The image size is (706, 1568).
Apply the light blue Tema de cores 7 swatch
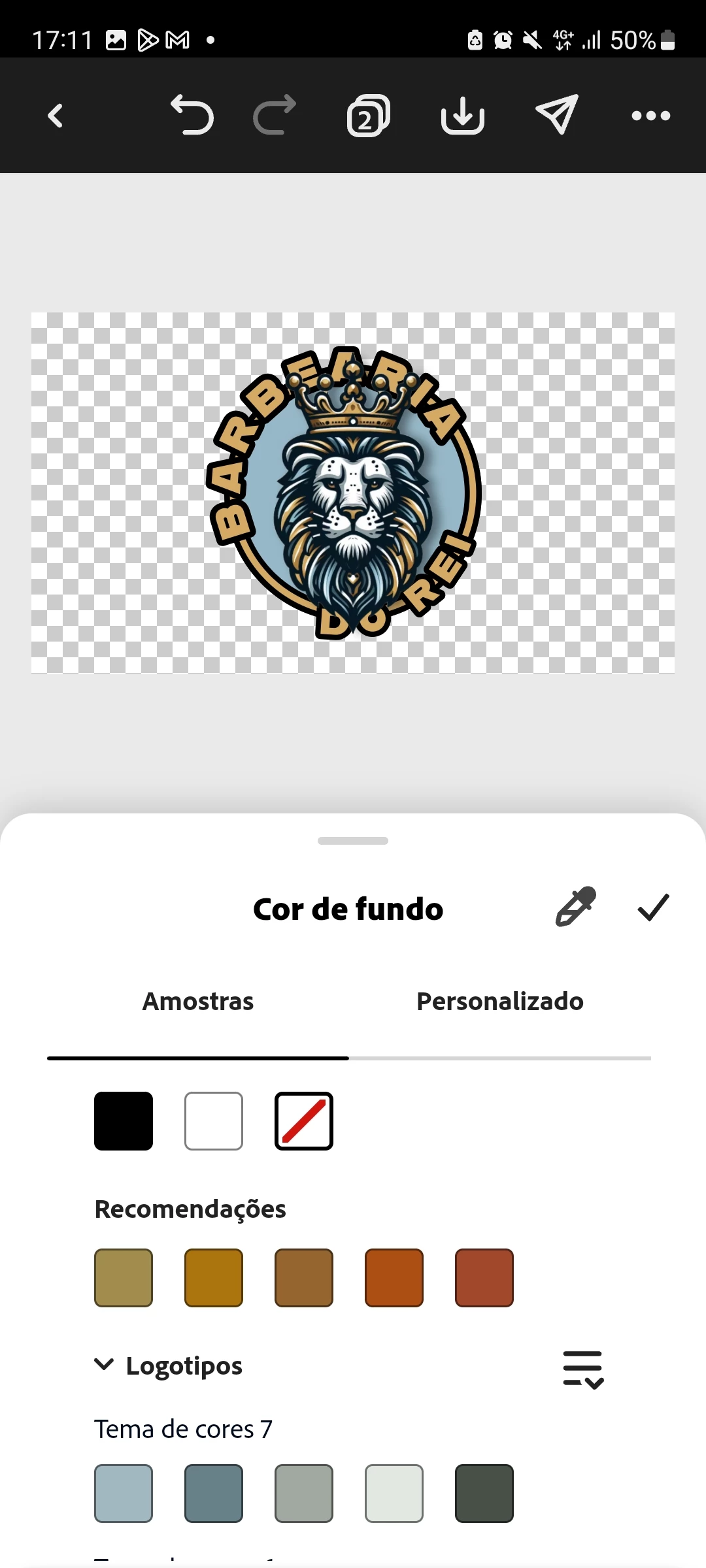point(124,1494)
